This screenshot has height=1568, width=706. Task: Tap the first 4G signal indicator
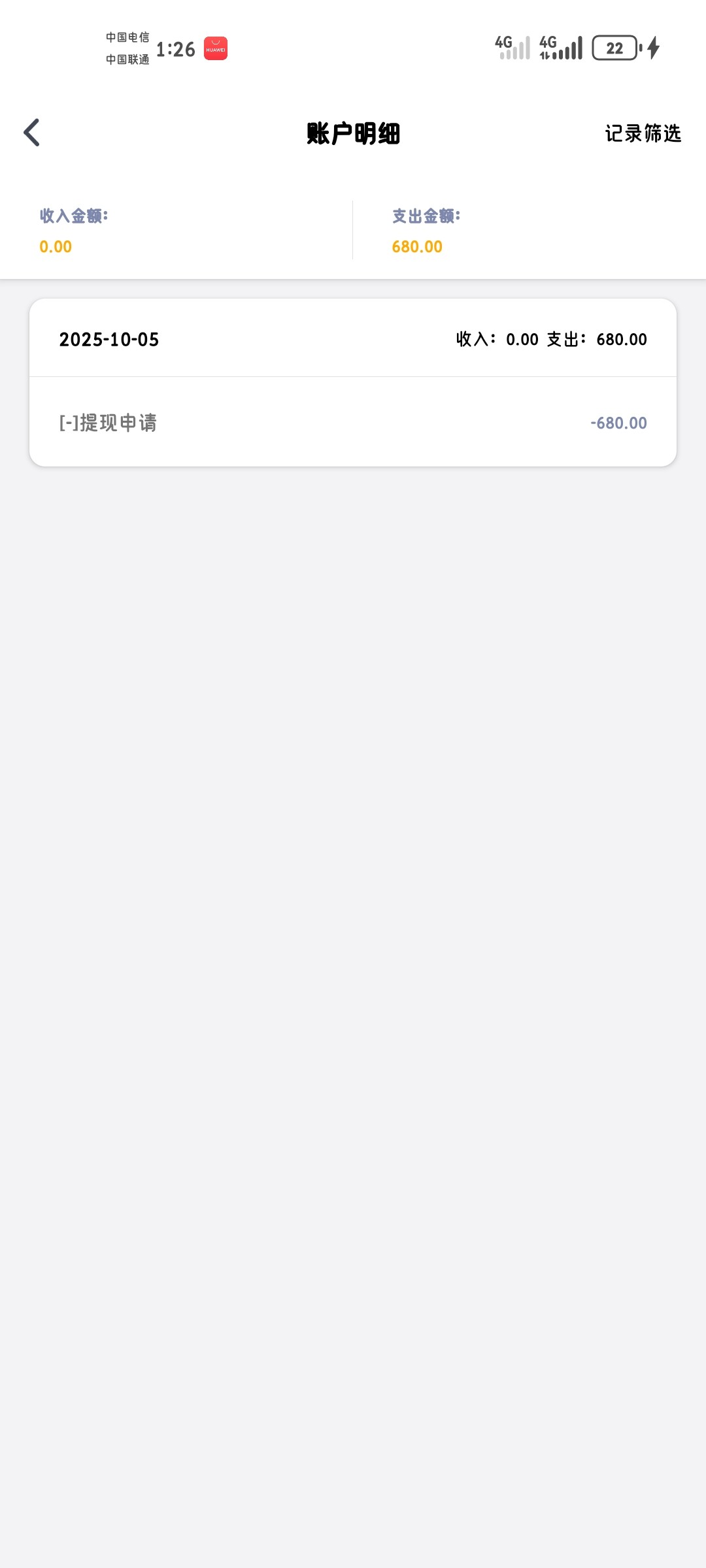[x=513, y=48]
